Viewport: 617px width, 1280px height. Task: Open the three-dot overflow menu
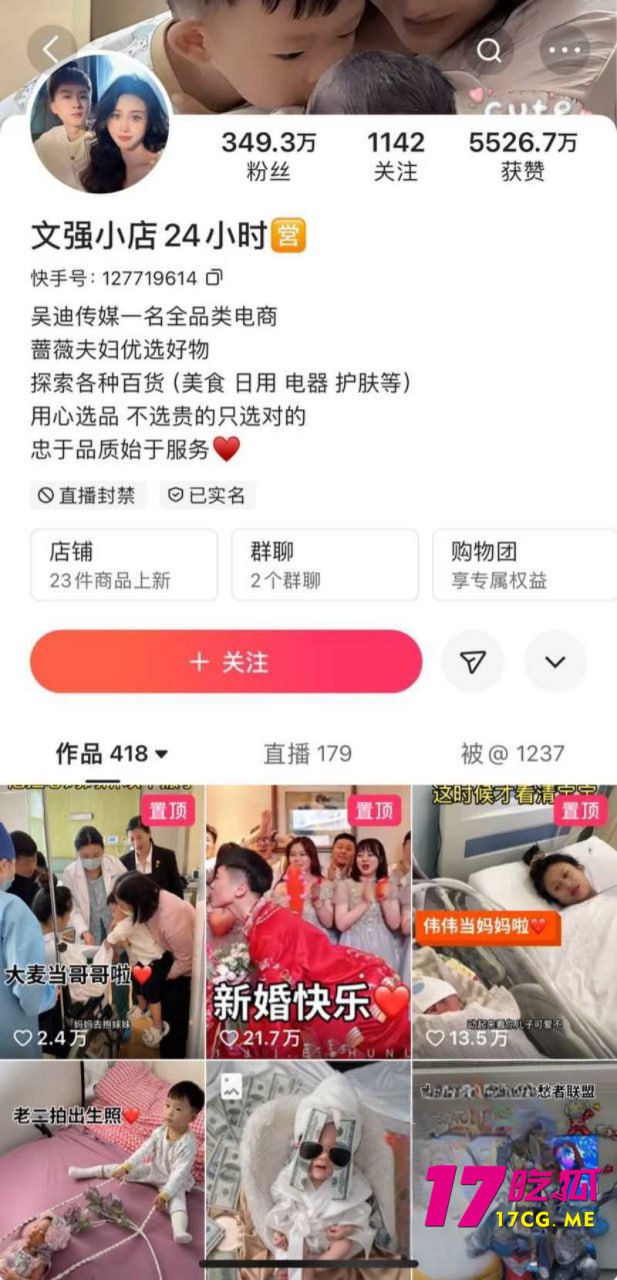coord(564,50)
